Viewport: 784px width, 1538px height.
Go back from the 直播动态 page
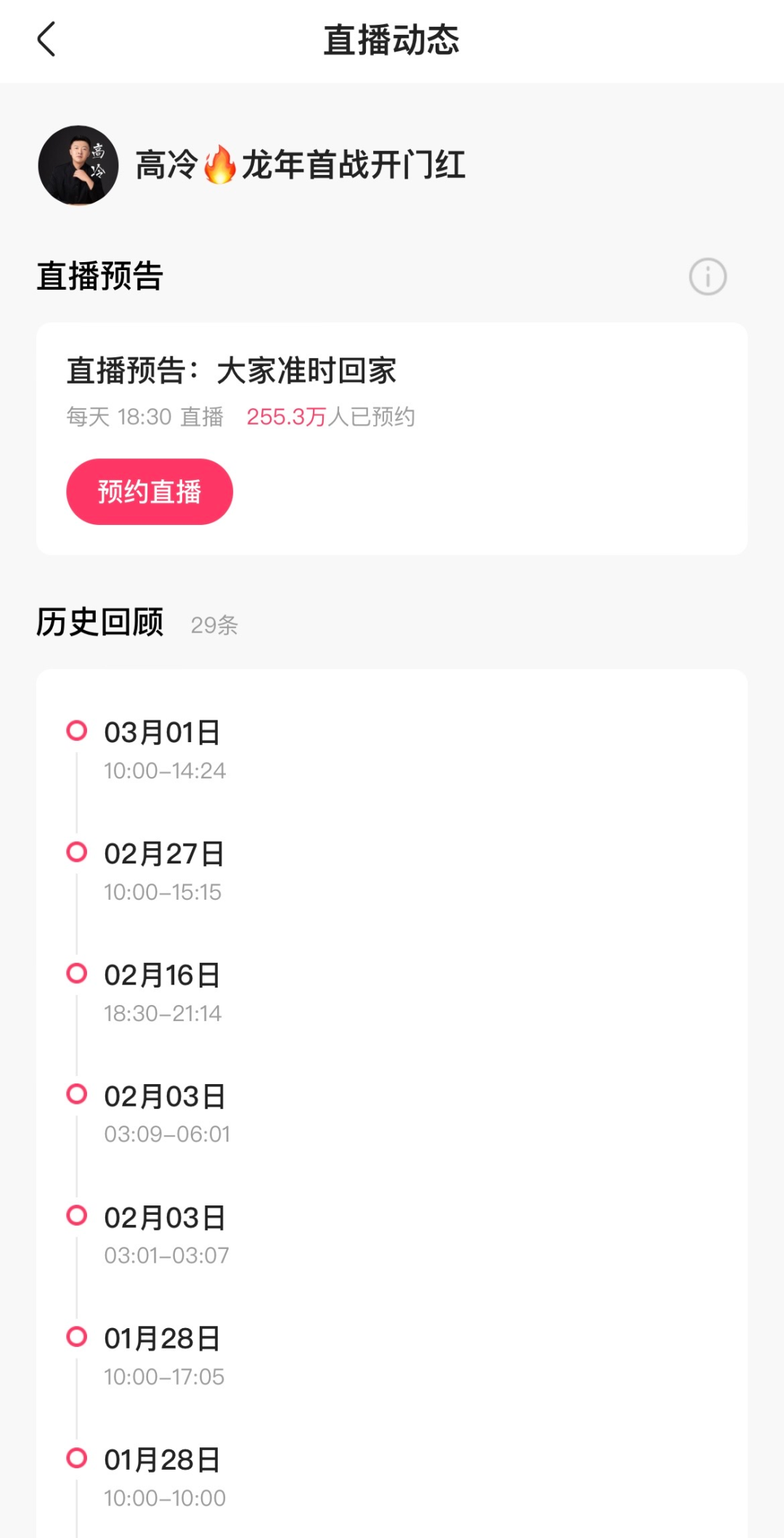46,39
